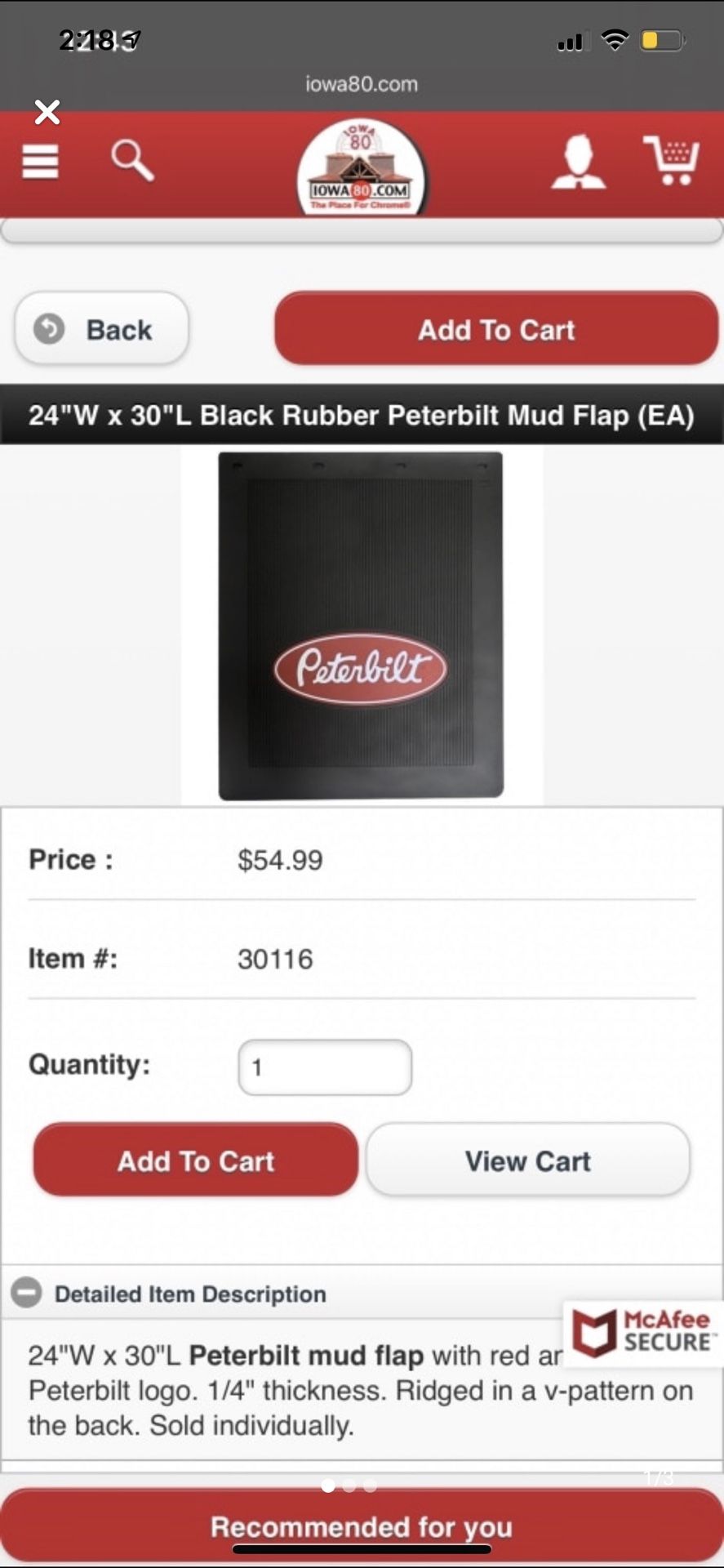724x1568 pixels.
Task: Click the Back button
Action: 101,328
